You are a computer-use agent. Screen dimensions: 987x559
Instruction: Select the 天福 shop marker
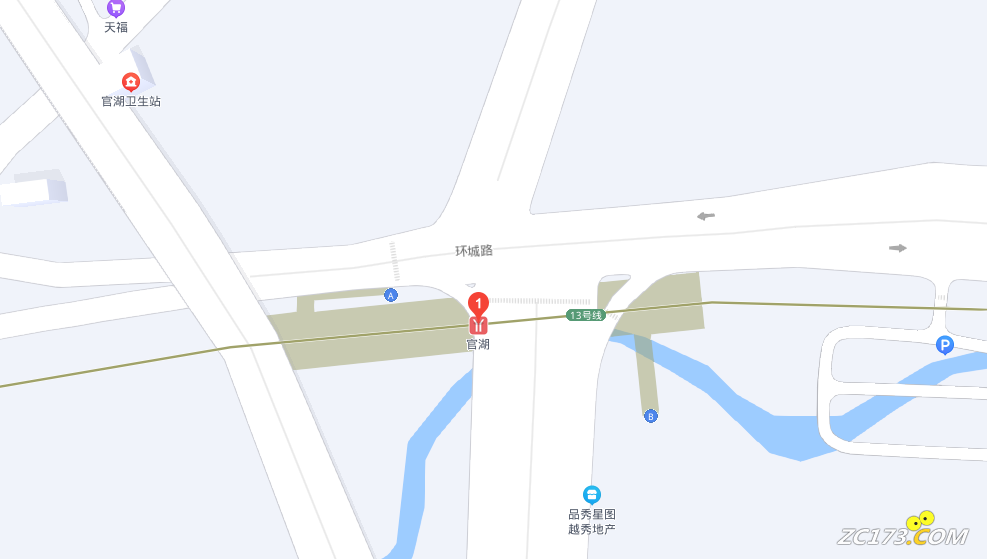coord(116,8)
